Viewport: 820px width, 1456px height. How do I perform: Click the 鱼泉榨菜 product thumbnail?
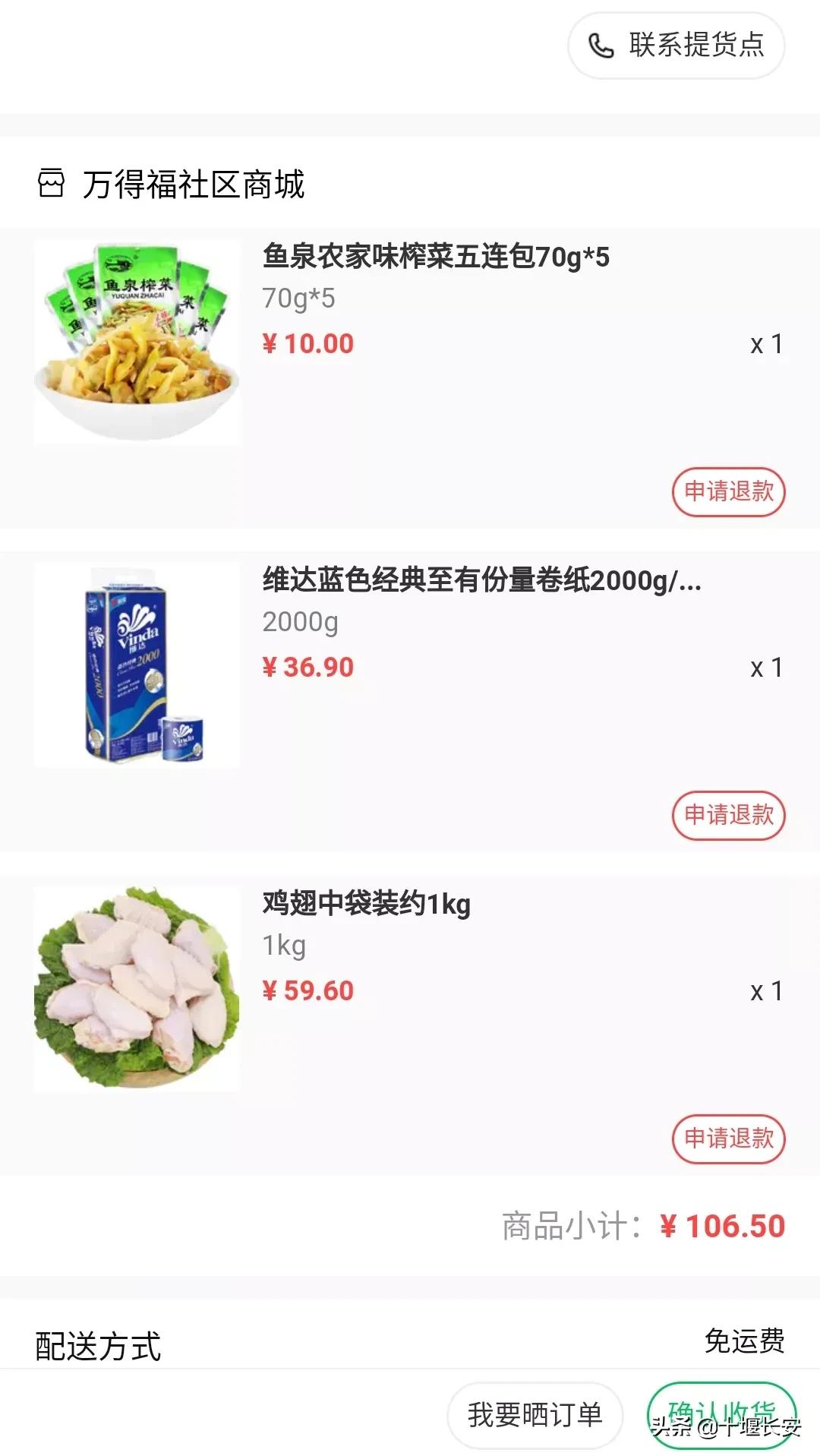pyautogui.click(x=137, y=340)
